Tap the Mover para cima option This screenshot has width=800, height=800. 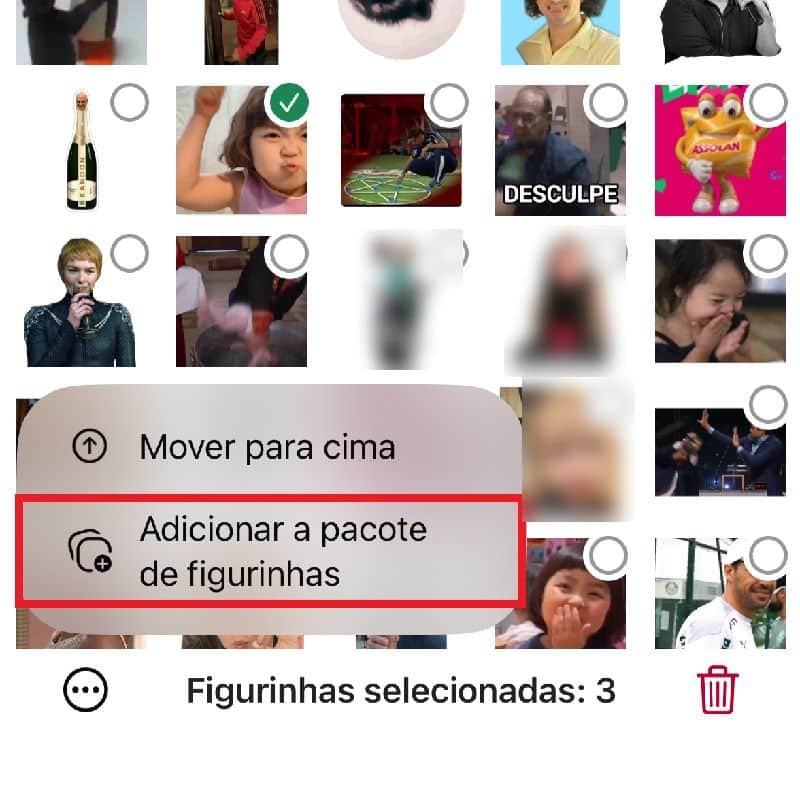pos(267,447)
